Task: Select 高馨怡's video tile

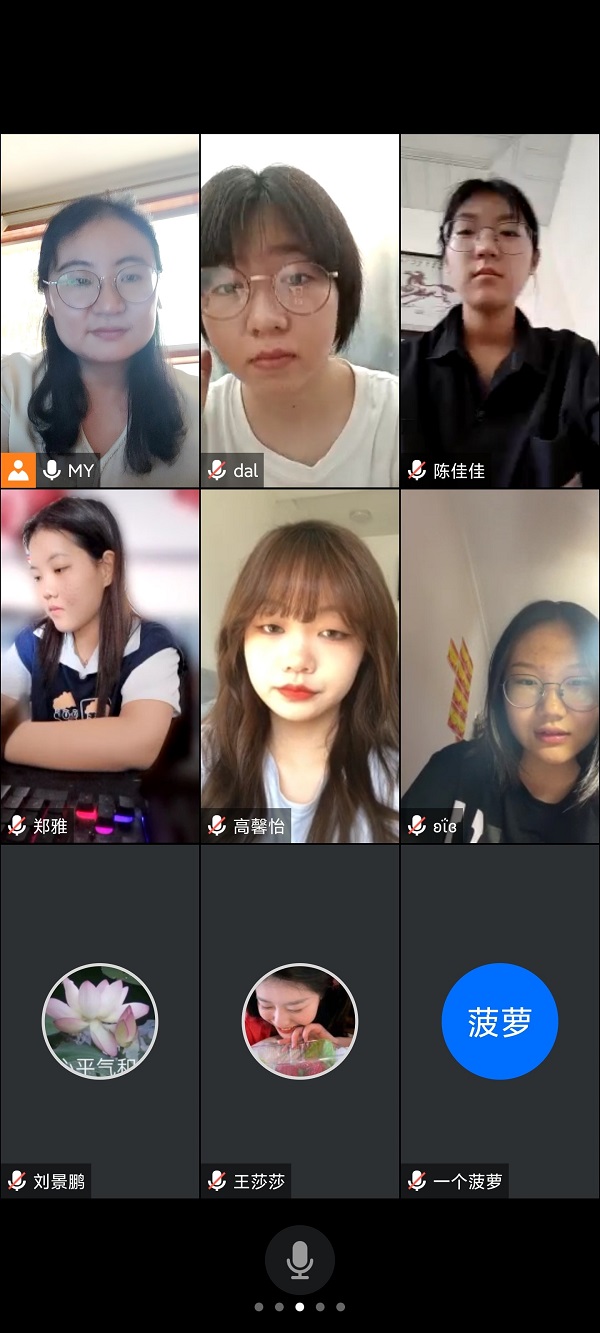Action: (300, 665)
